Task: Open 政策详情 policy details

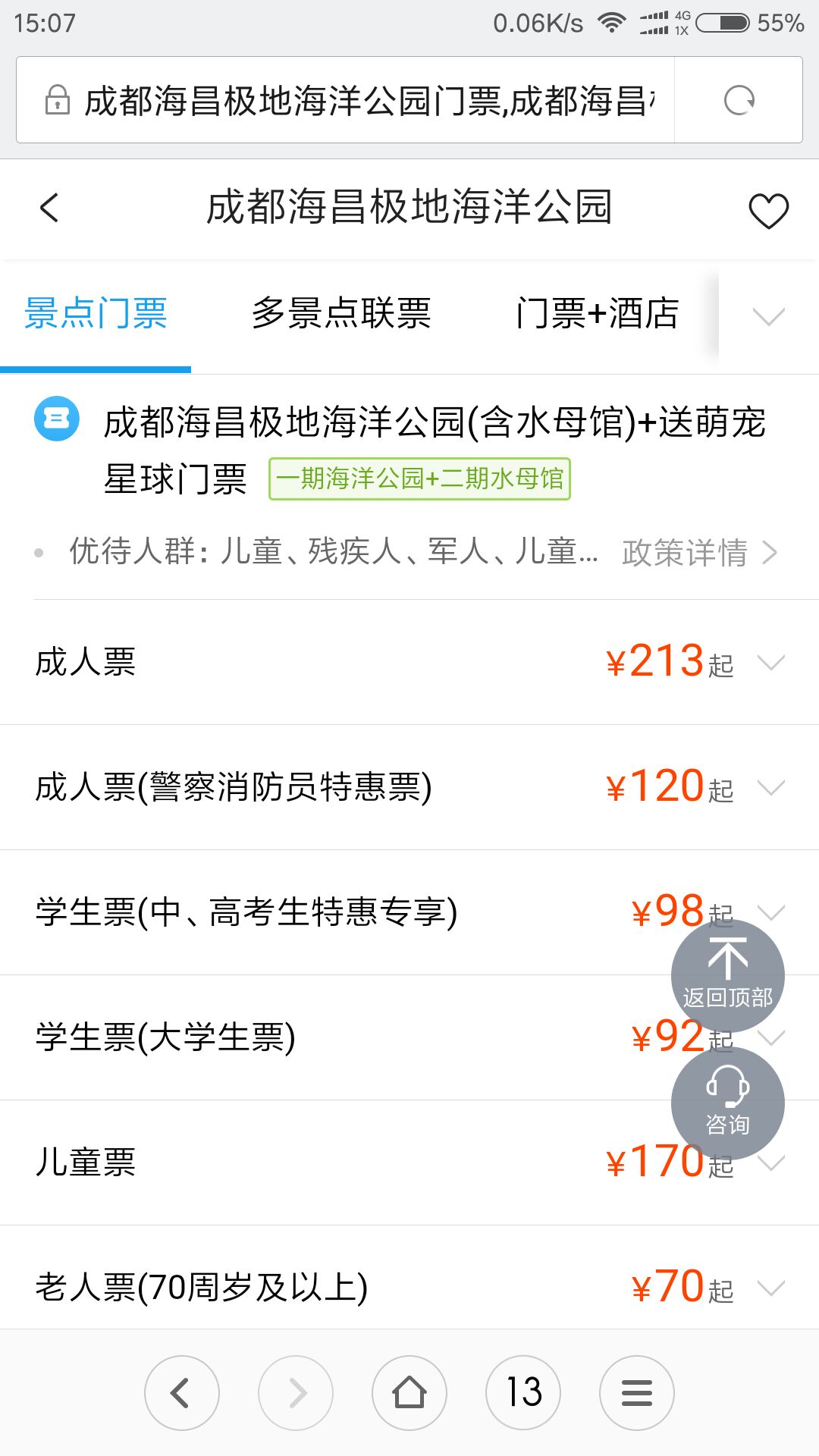Action: (699, 553)
